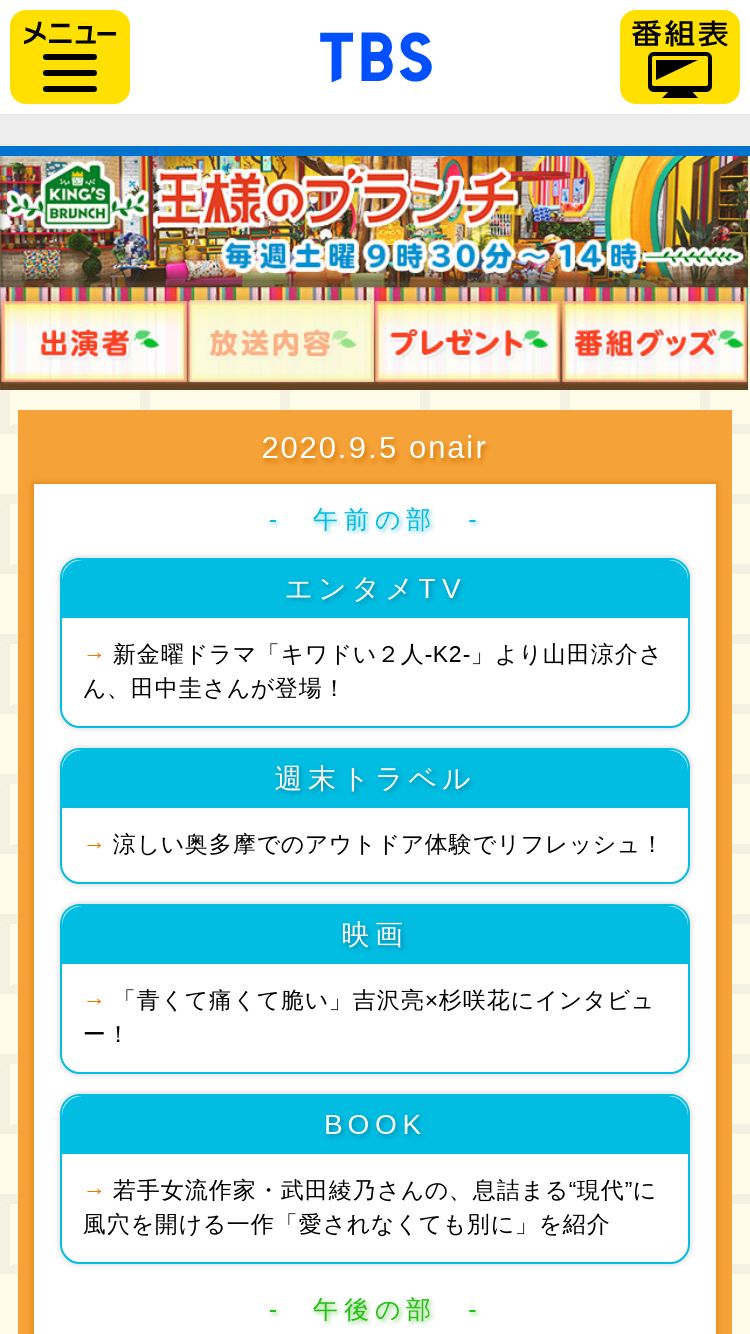The height and width of the screenshot is (1334, 750).
Task: Open the 週末トラベル 奥多摩 outdoor item
Action: click(x=374, y=845)
